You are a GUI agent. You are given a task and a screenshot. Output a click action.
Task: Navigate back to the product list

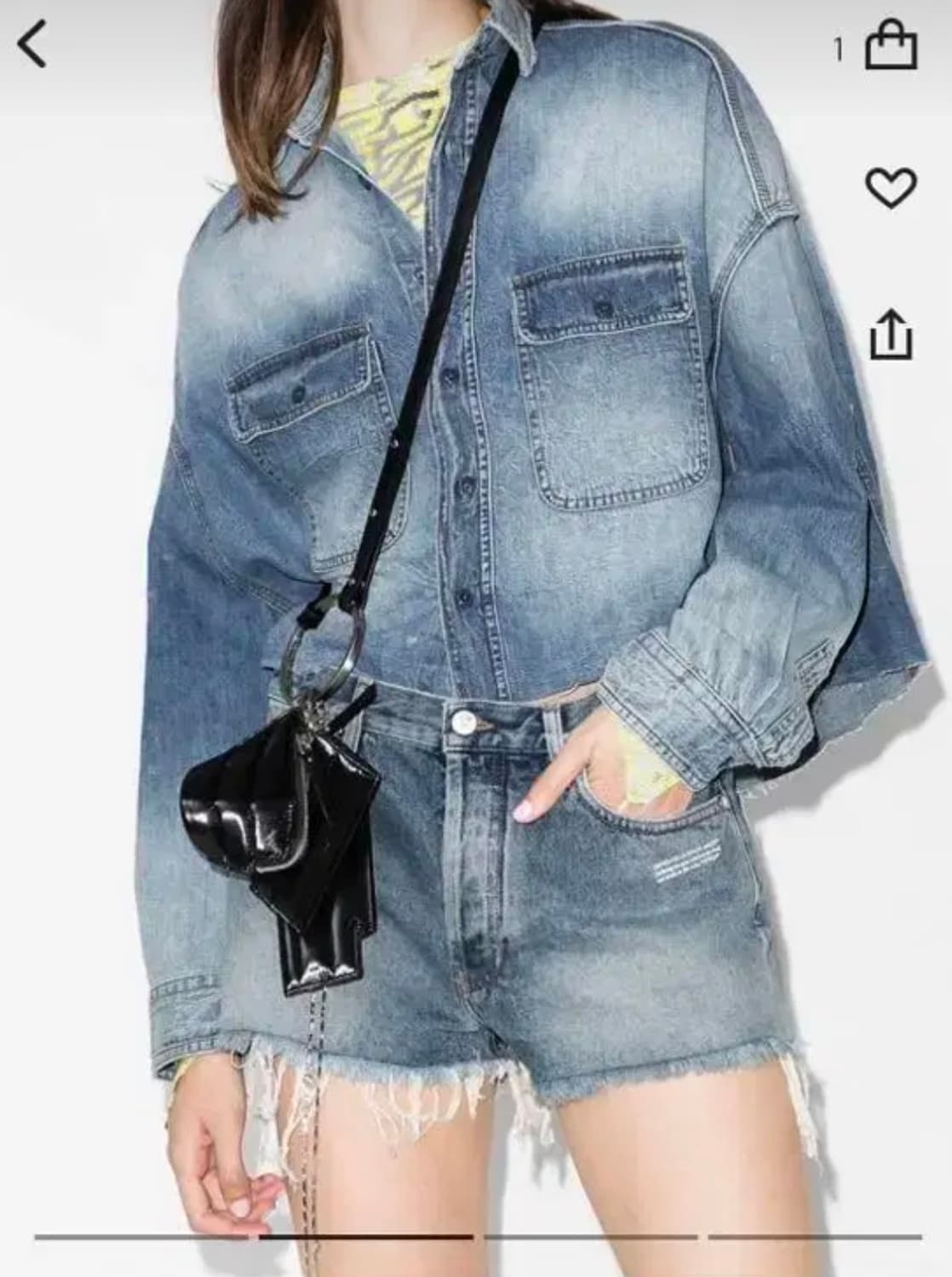pos(32,41)
